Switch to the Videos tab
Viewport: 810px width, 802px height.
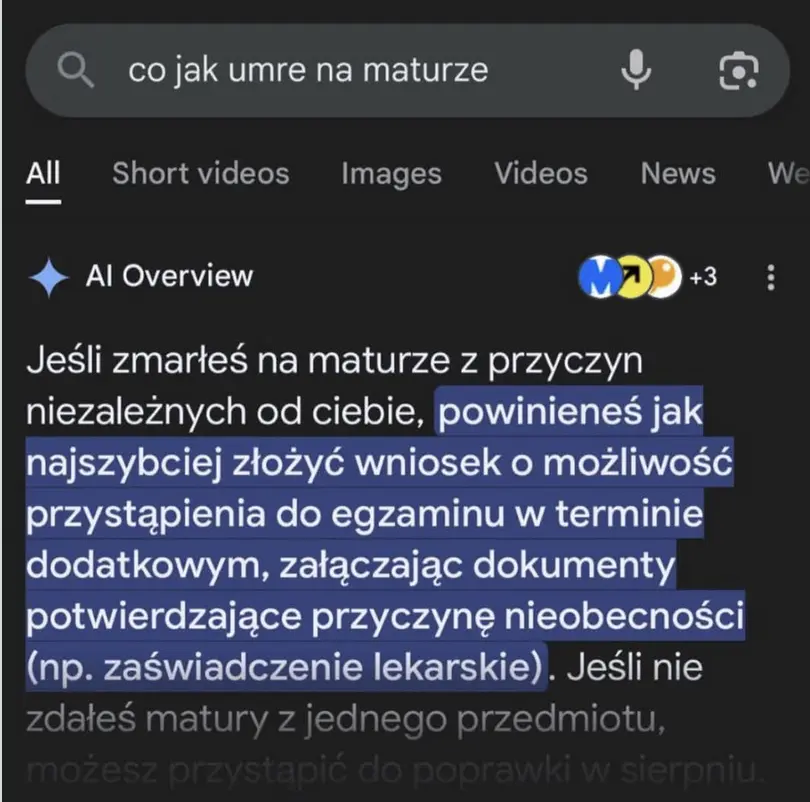(x=541, y=173)
